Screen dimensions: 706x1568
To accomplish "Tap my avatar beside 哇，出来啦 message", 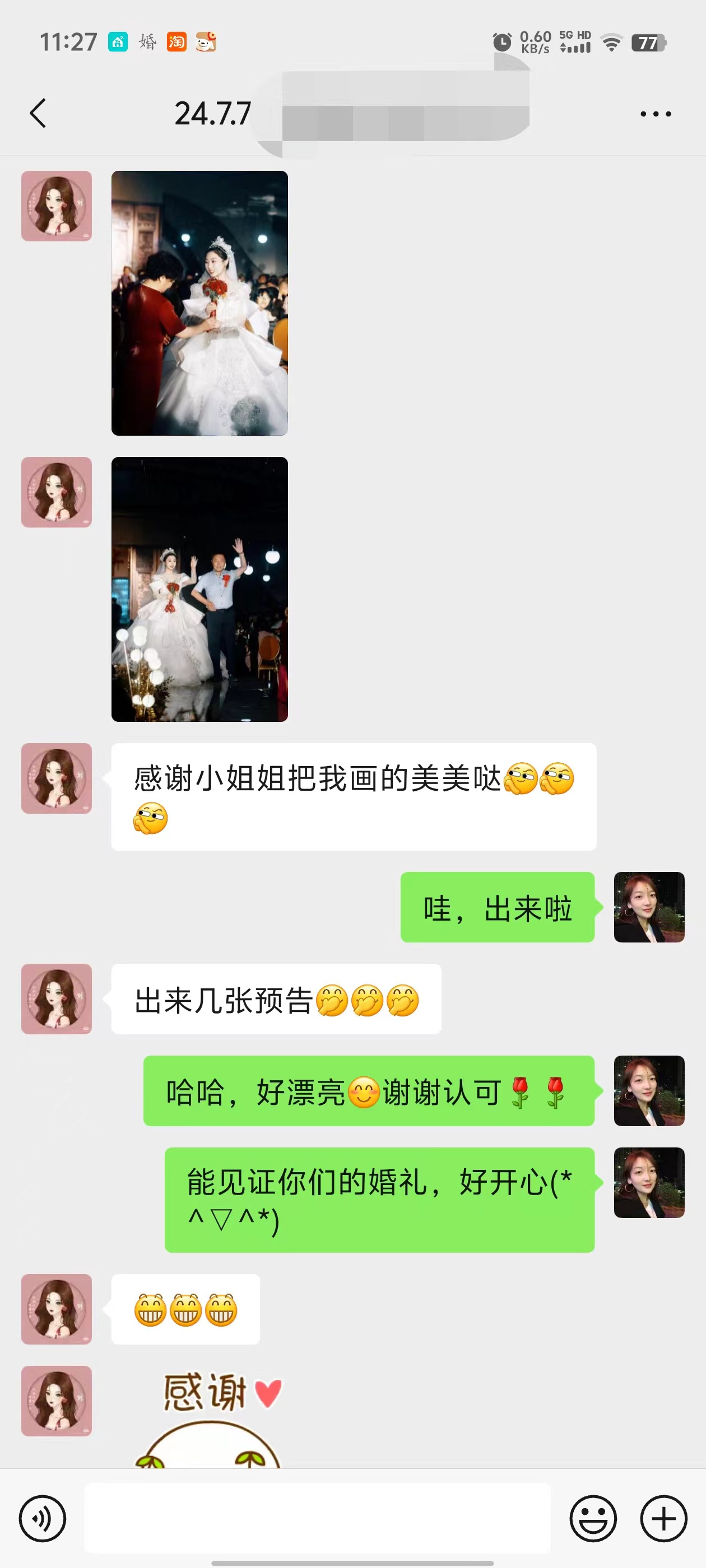I will [649, 907].
